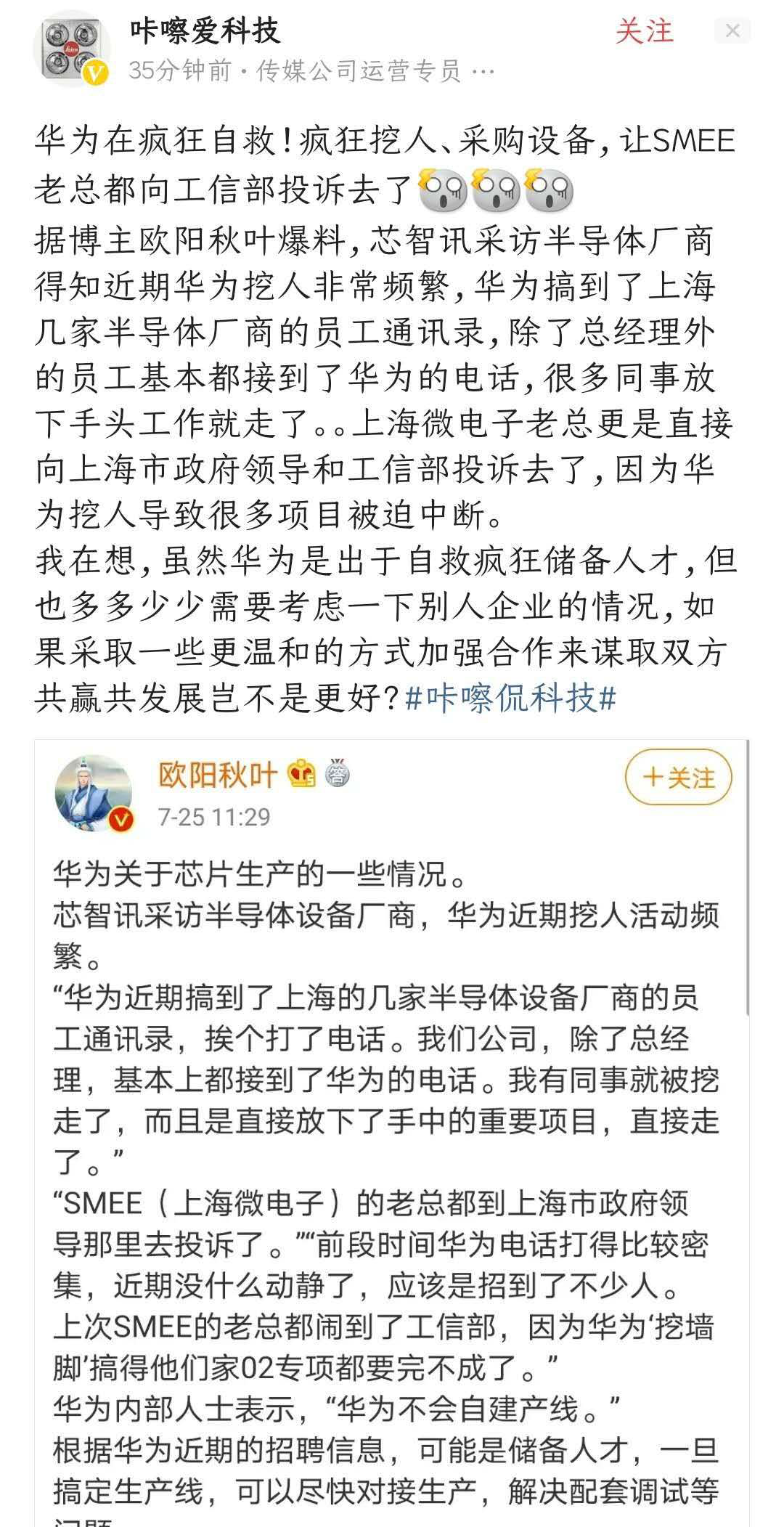Open 咔嚓爱科技's profile avatar
The width and height of the screenshot is (784, 1527).
point(70,50)
